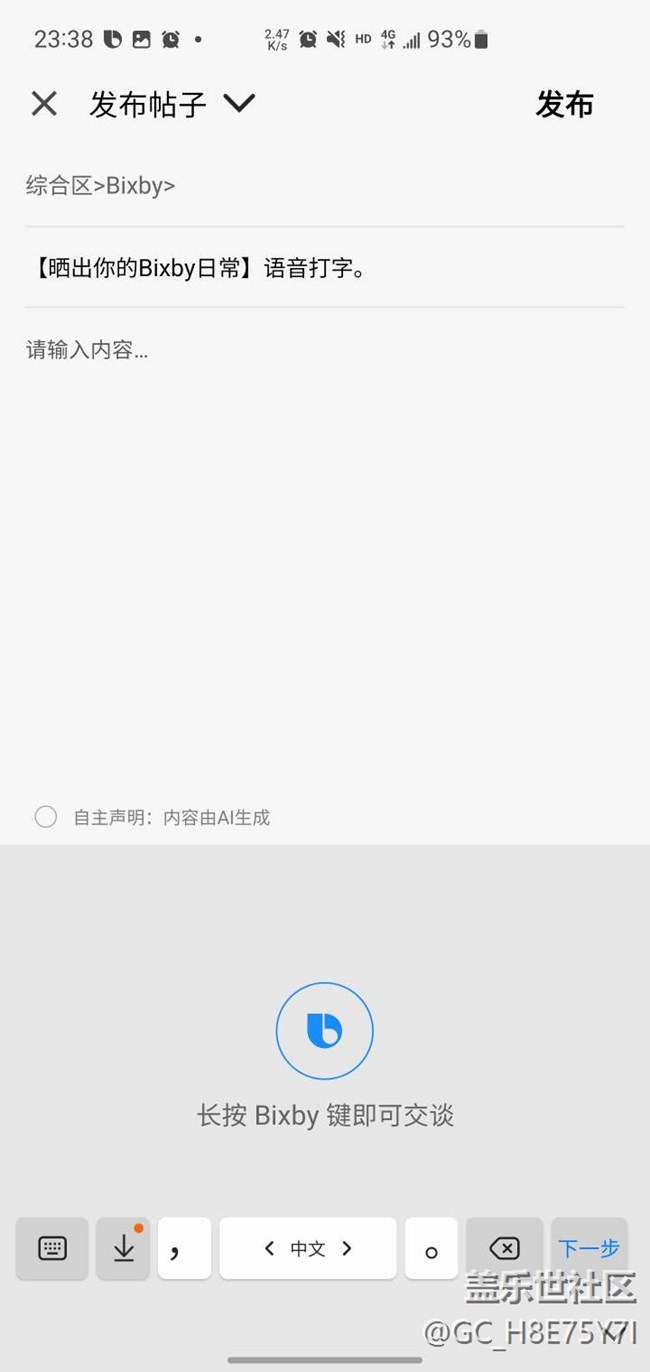Insert a comma with the comma key
Image resolution: width=650 pixels, height=1372 pixels.
(184, 1248)
